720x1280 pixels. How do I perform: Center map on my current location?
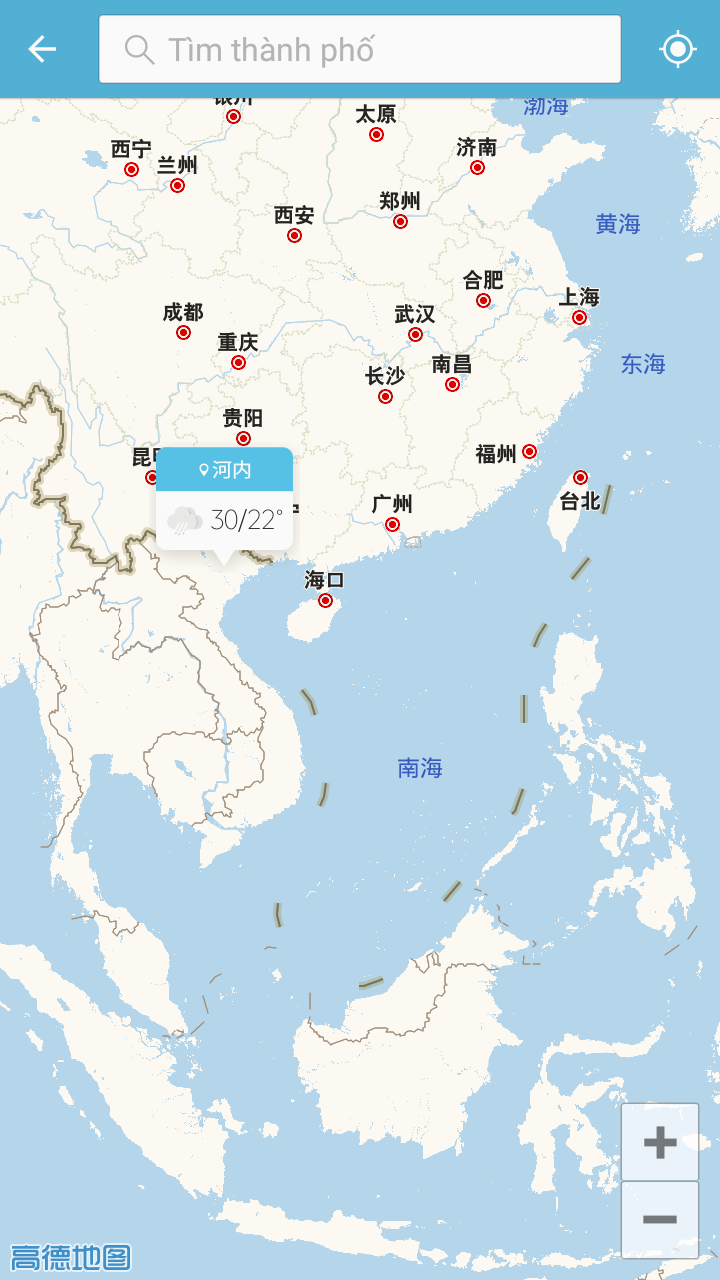tap(678, 49)
